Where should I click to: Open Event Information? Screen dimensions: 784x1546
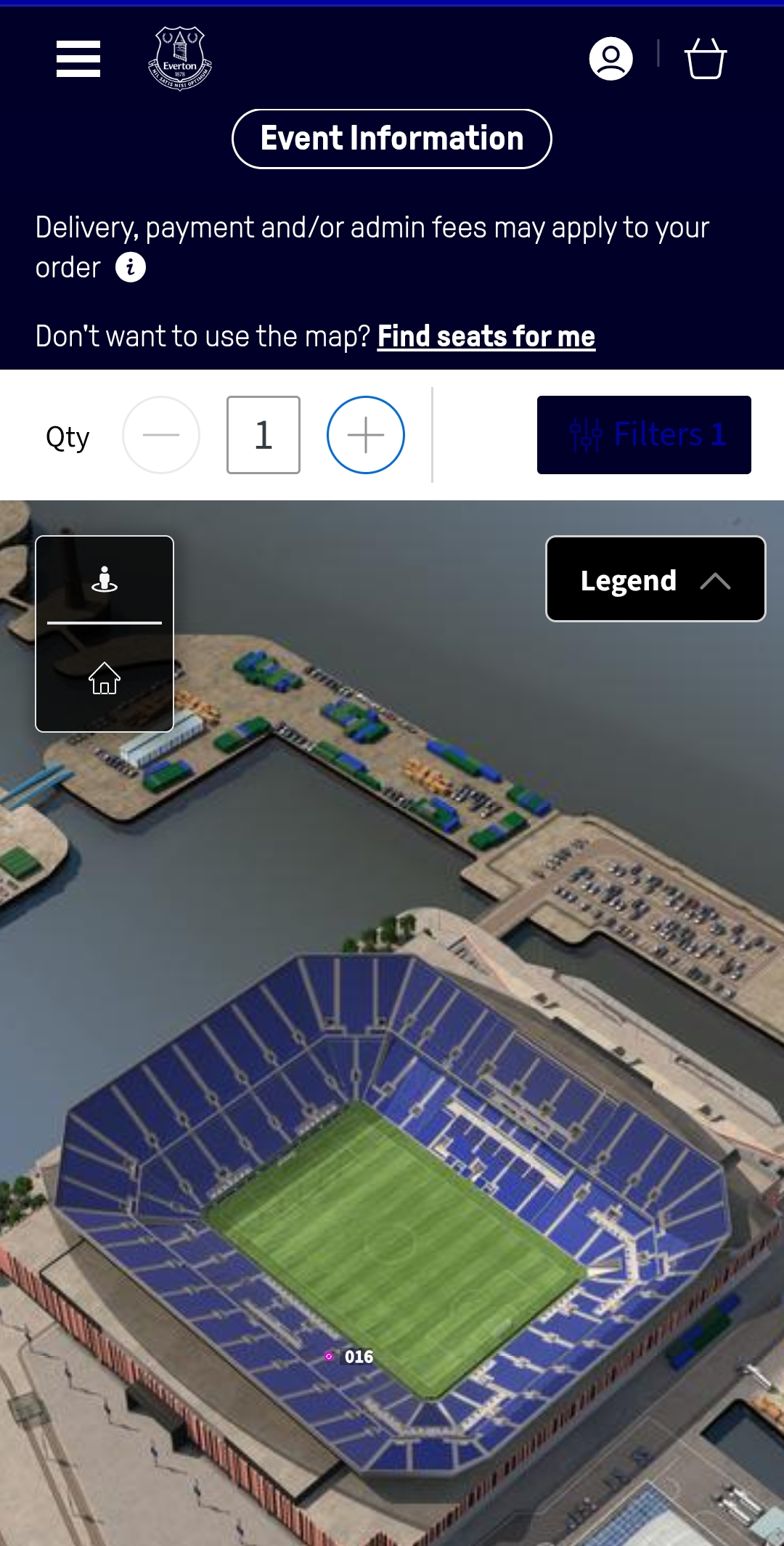click(x=391, y=139)
